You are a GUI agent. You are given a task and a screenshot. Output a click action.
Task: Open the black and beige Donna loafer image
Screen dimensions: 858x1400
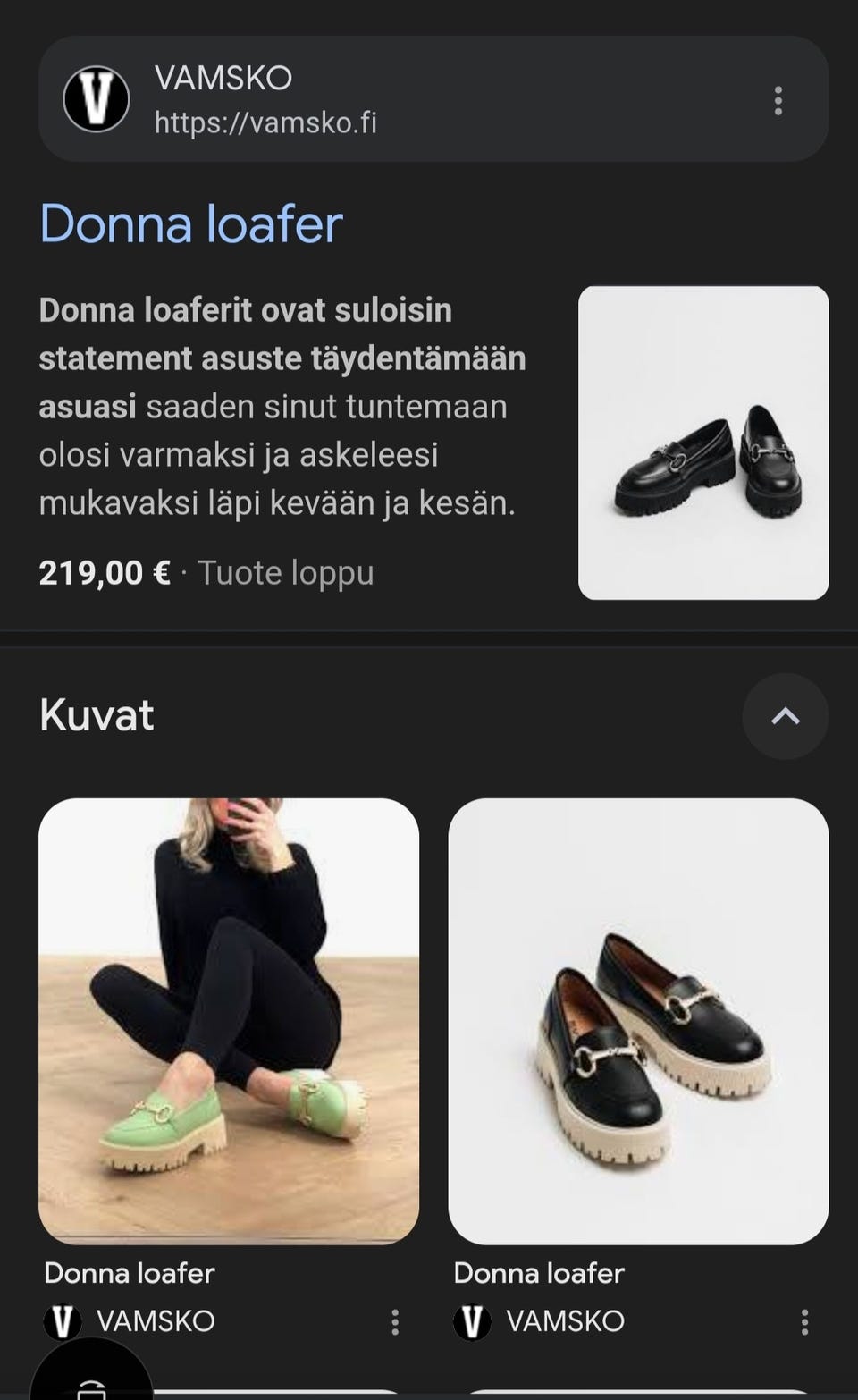(638, 1020)
